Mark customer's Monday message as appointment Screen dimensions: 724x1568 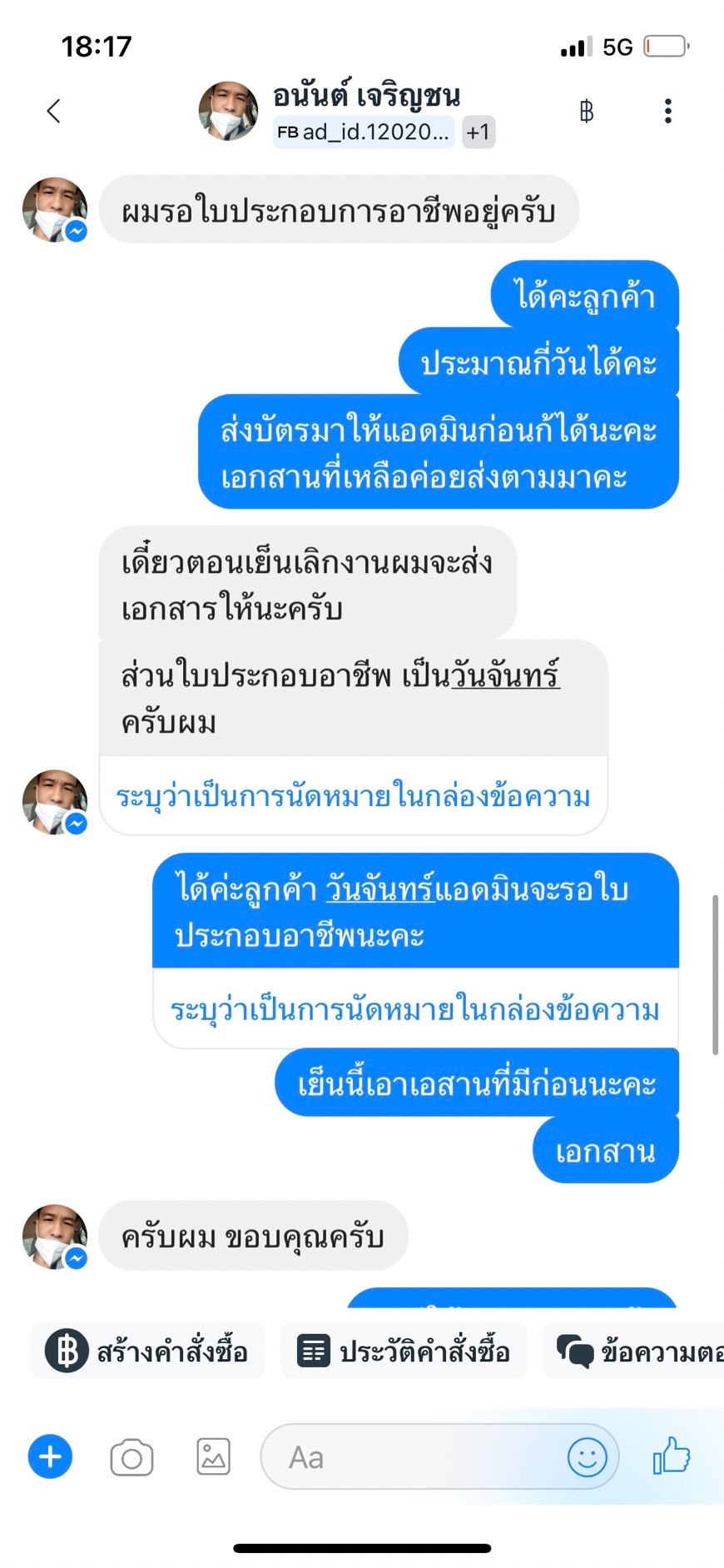[353, 797]
